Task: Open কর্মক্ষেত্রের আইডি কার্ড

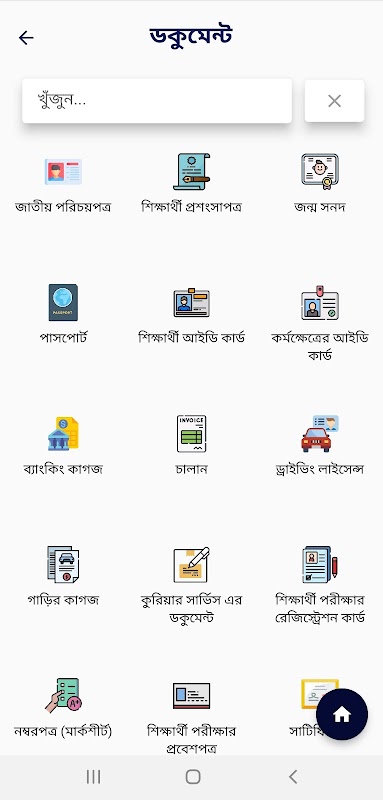Action: [320, 322]
